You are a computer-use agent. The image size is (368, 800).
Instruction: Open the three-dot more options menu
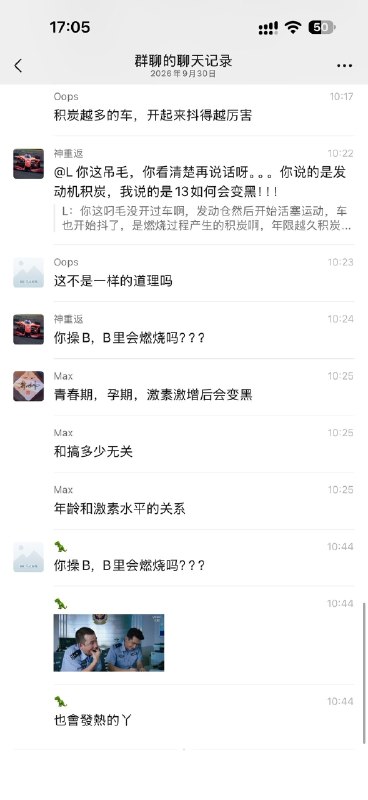(x=345, y=66)
